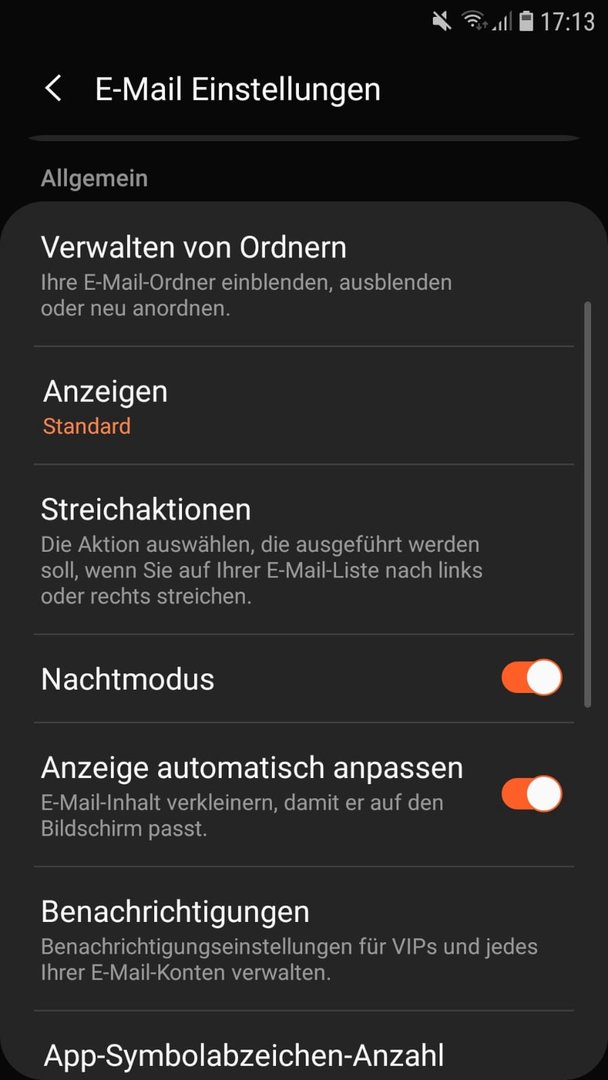The width and height of the screenshot is (608, 1080).
Task: Open App-Symbolabzeichen-Anzahl option
Action: point(304,1046)
